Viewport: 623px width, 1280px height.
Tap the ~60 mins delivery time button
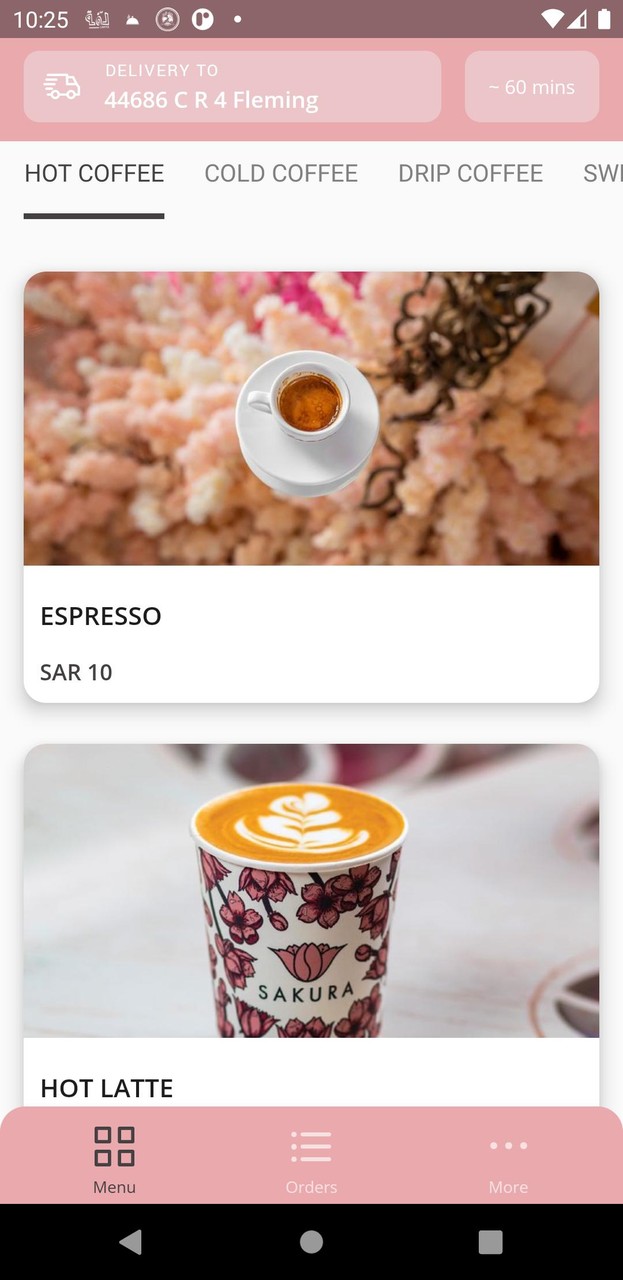point(532,87)
